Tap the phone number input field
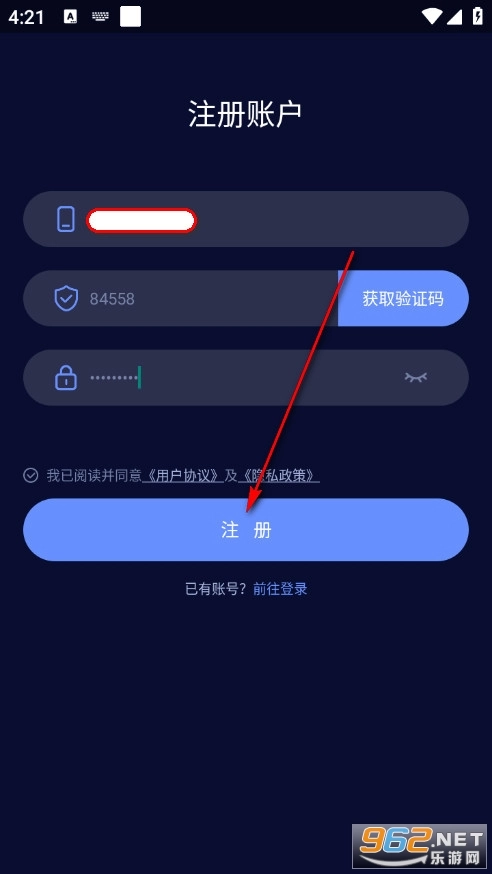492x874 pixels. click(246, 219)
